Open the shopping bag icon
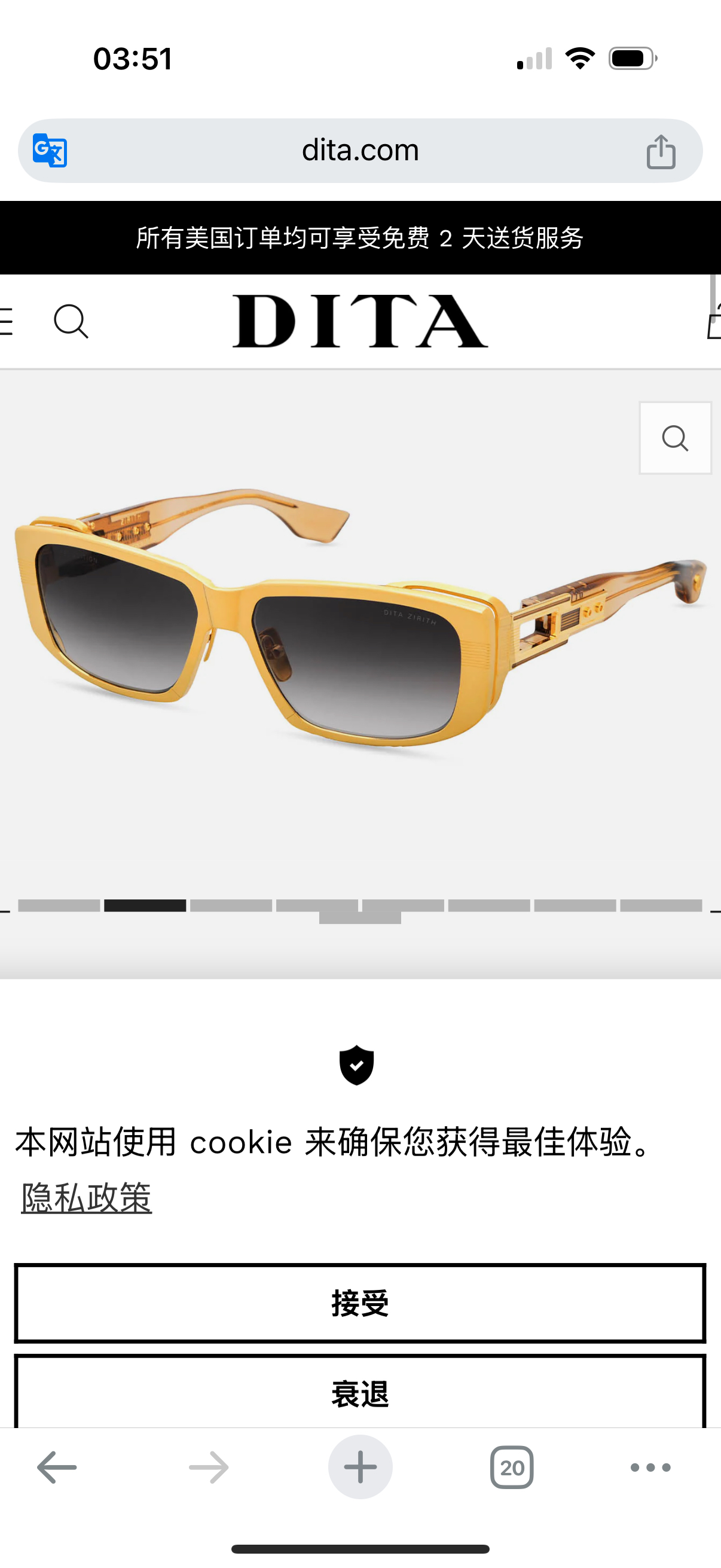The width and height of the screenshot is (721, 1568). (714, 322)
